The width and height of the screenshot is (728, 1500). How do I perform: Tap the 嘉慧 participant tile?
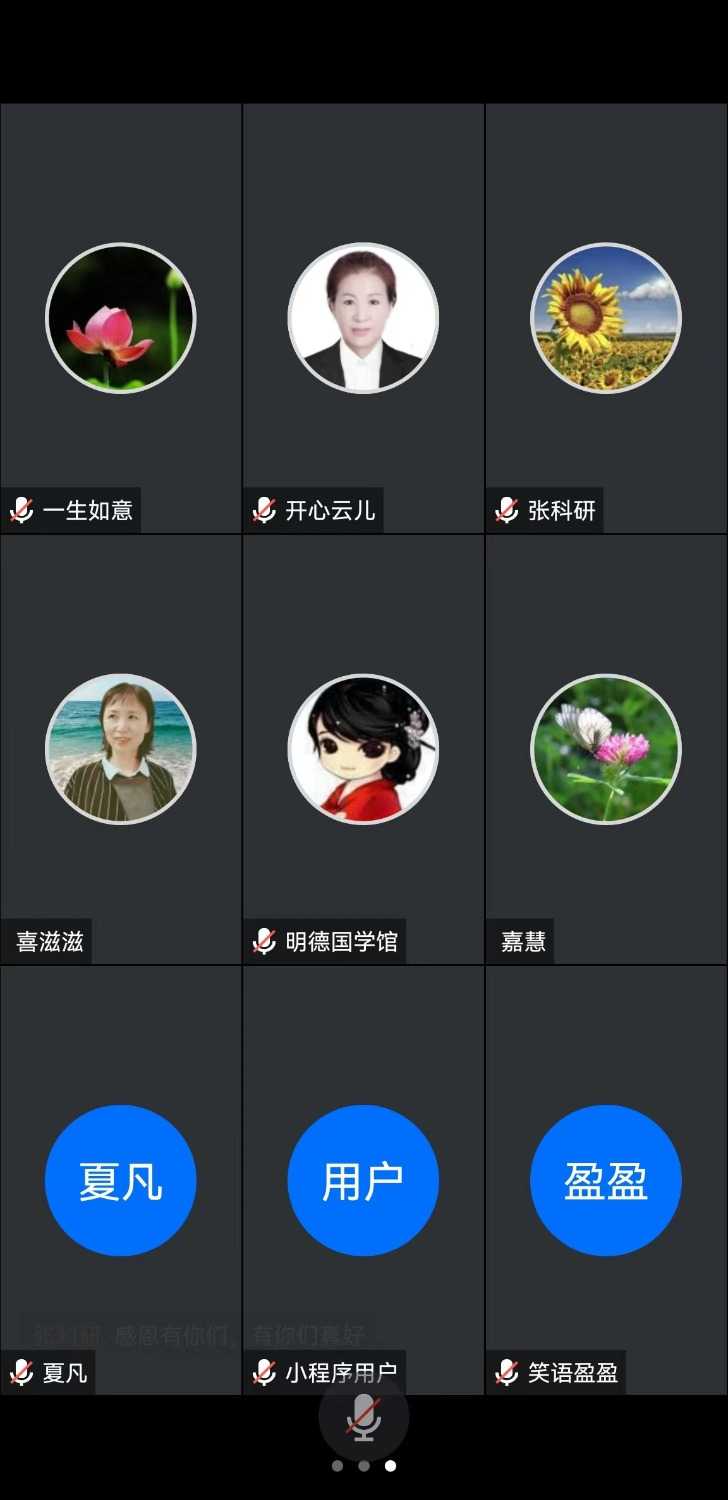(x=606, y=749)
